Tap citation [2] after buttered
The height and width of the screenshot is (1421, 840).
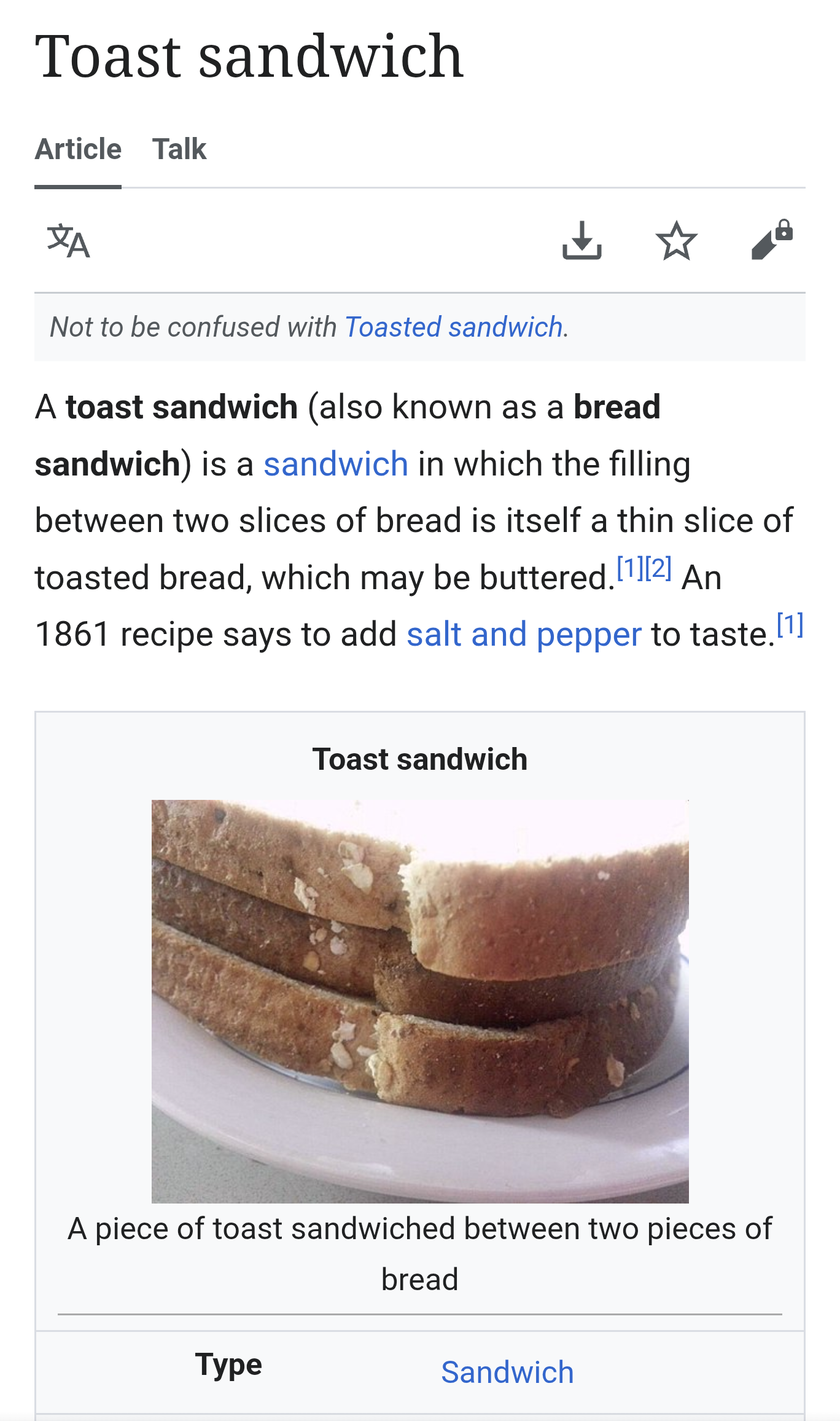(658, 568)
